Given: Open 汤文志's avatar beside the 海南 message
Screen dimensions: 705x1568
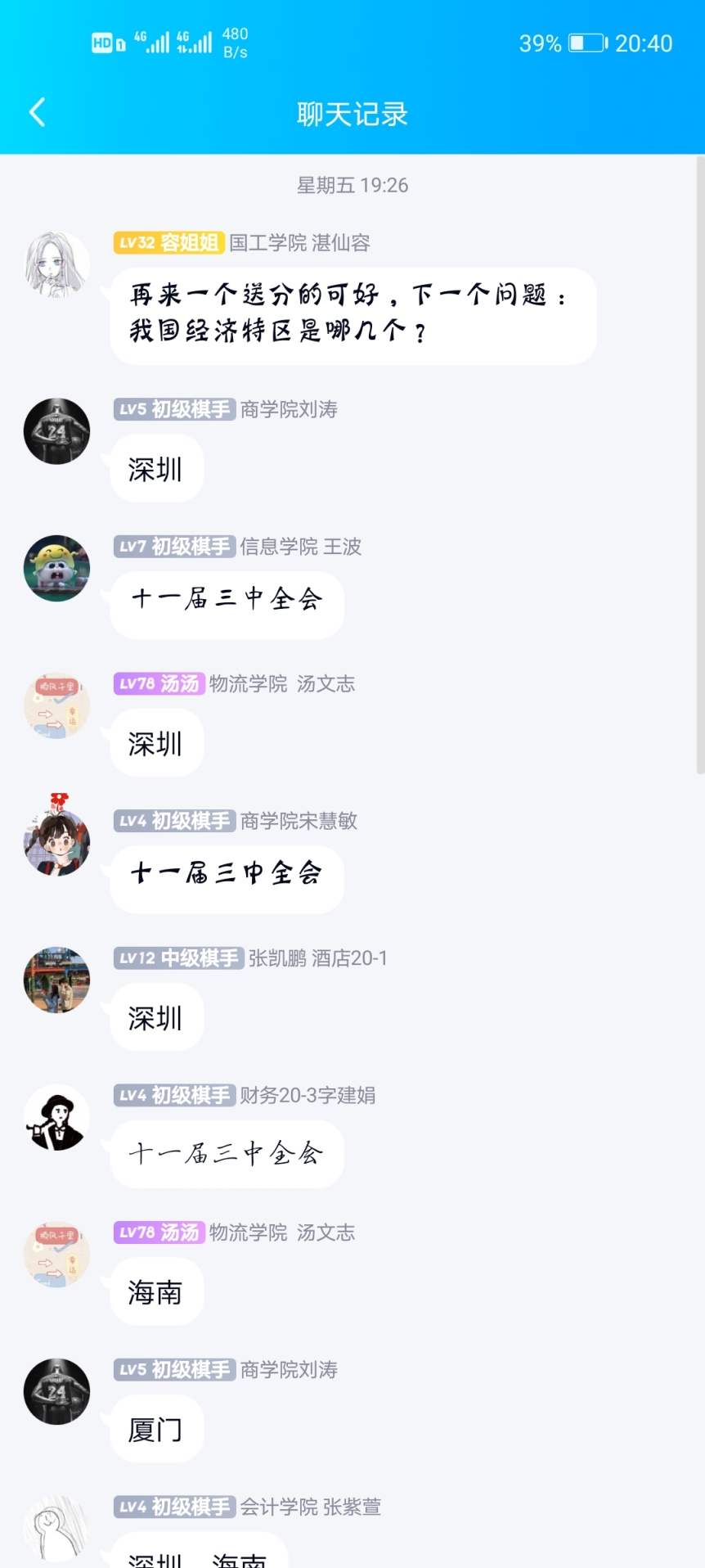Looking at the screenshot, I should click(56, 1255).
